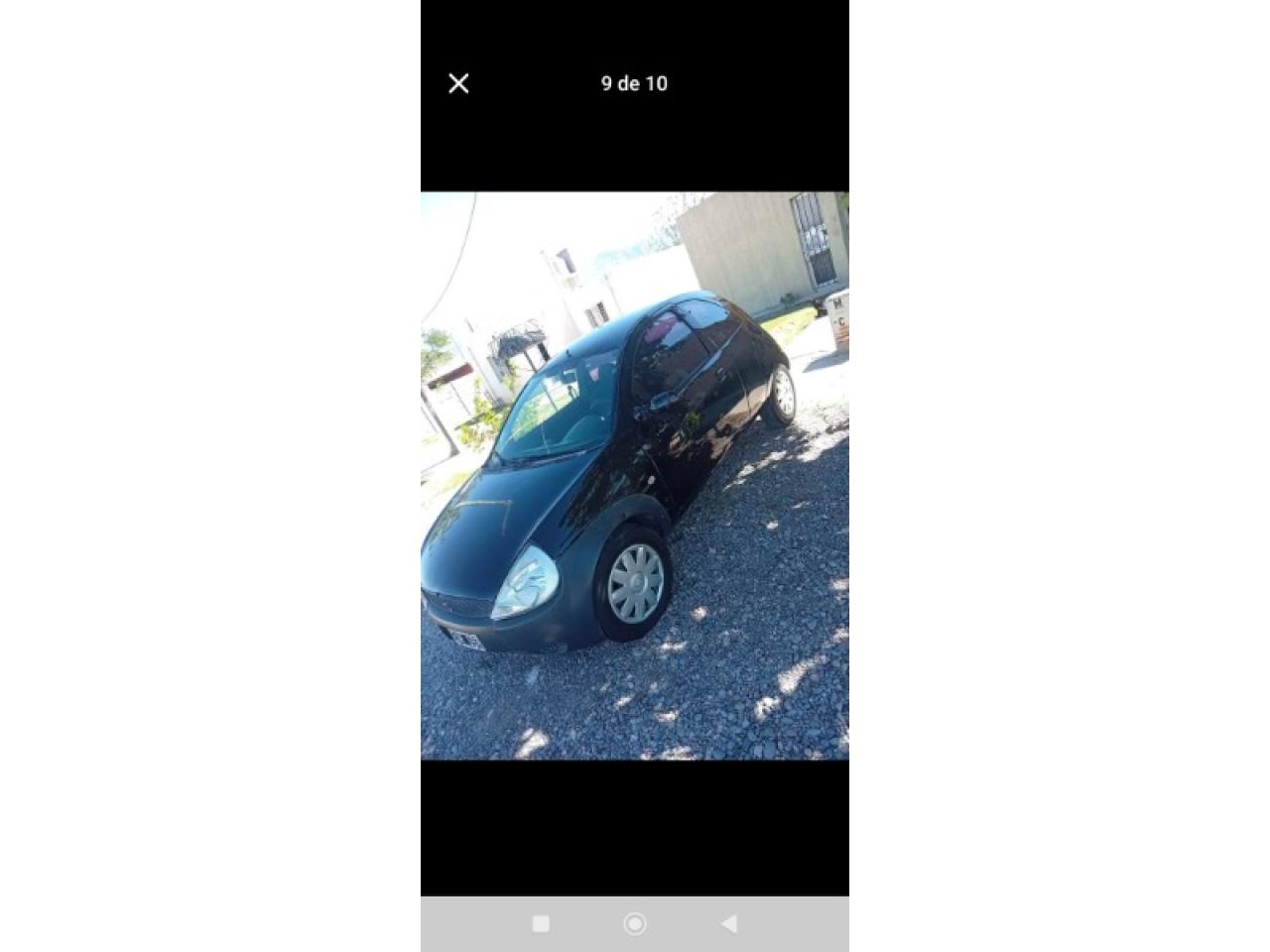Viewport: 1270px width, 952px height.
Task: Go to the home screen via the circle button
Action: coord(635,924)
